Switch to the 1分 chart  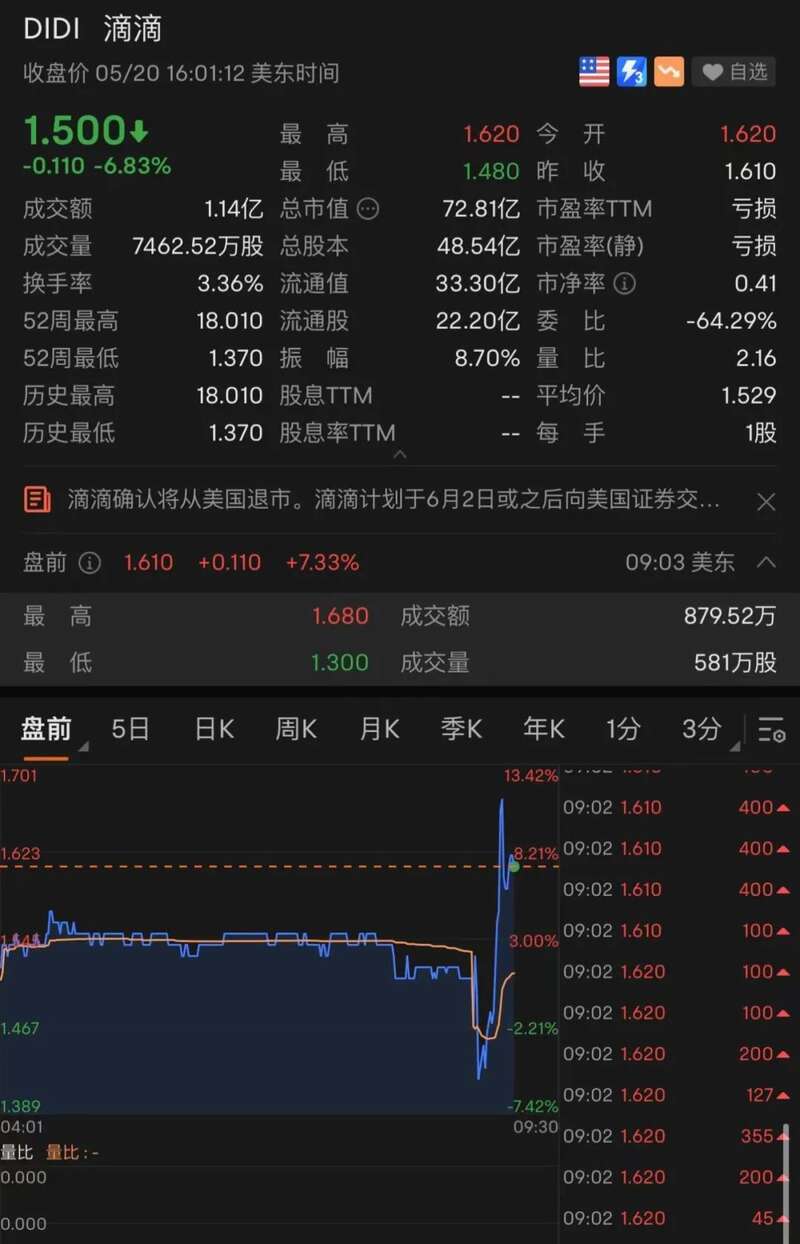(623, 729)
